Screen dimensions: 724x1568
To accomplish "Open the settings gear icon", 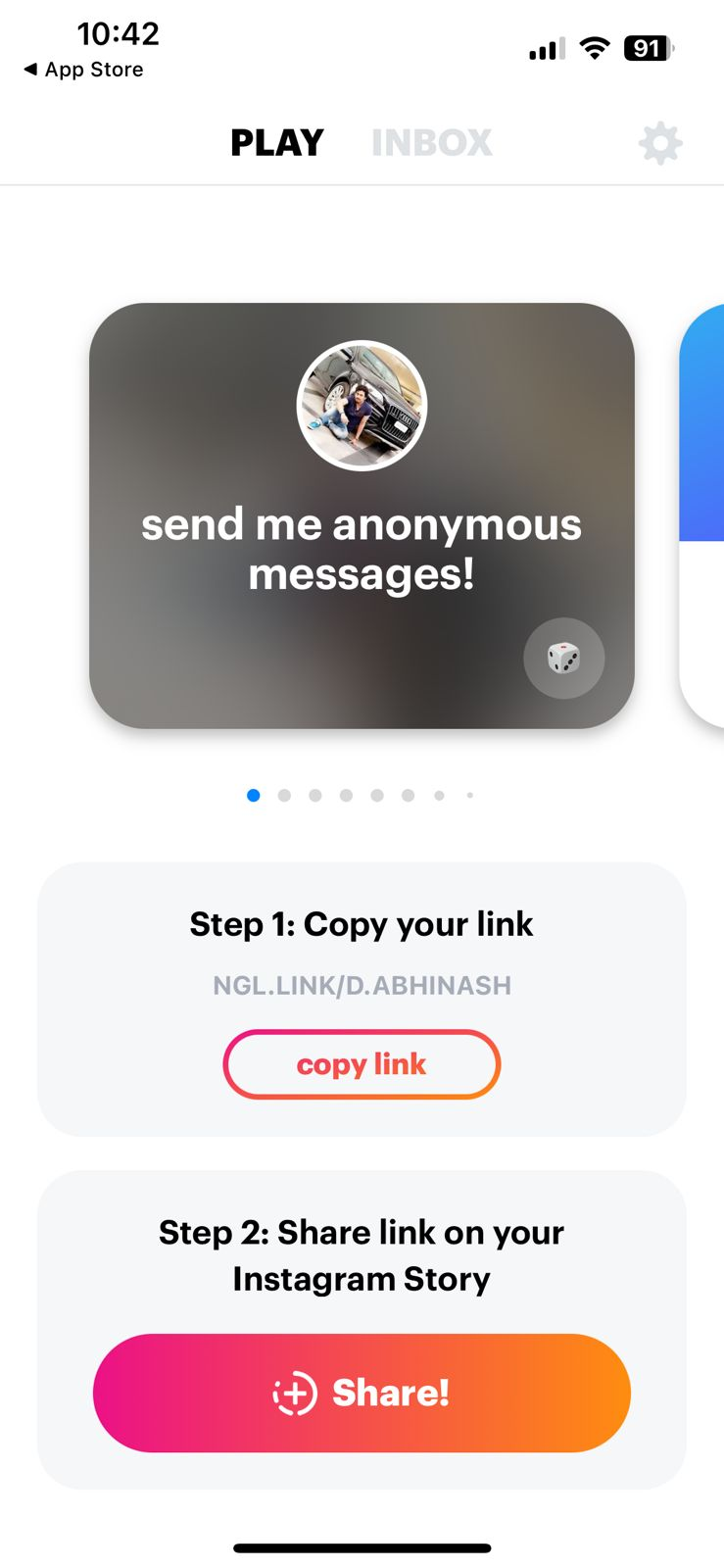I will click(660, 144).
